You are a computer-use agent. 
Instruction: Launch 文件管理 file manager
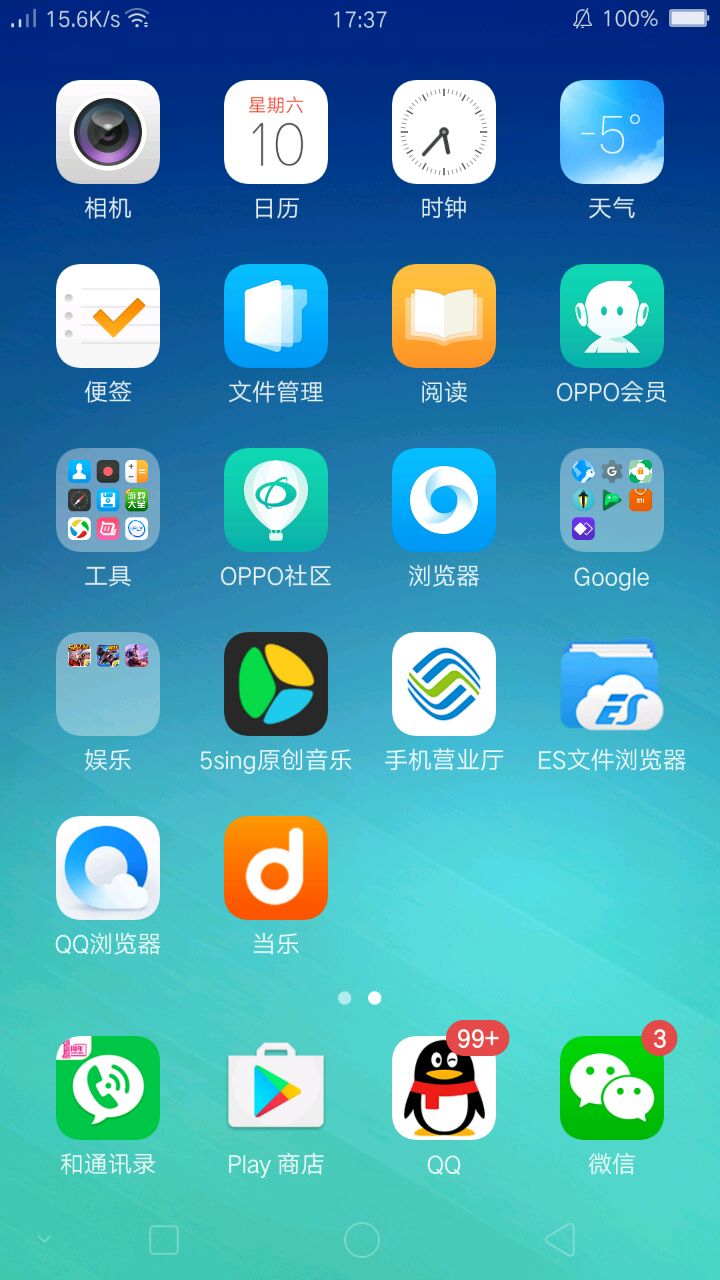[x=276, y=316]
